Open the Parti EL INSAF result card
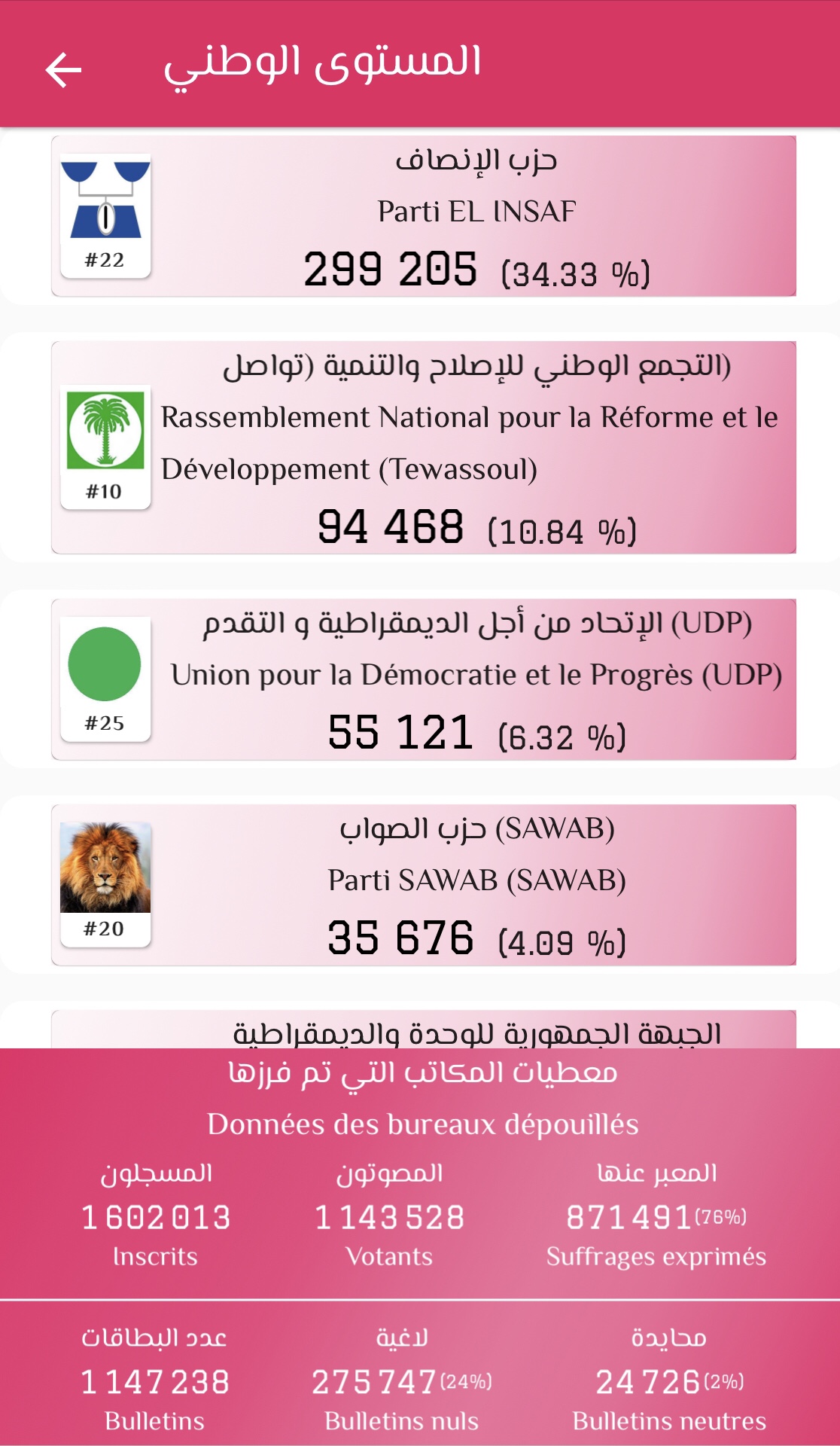The image size is (840, 1446). tap(423, 217)
